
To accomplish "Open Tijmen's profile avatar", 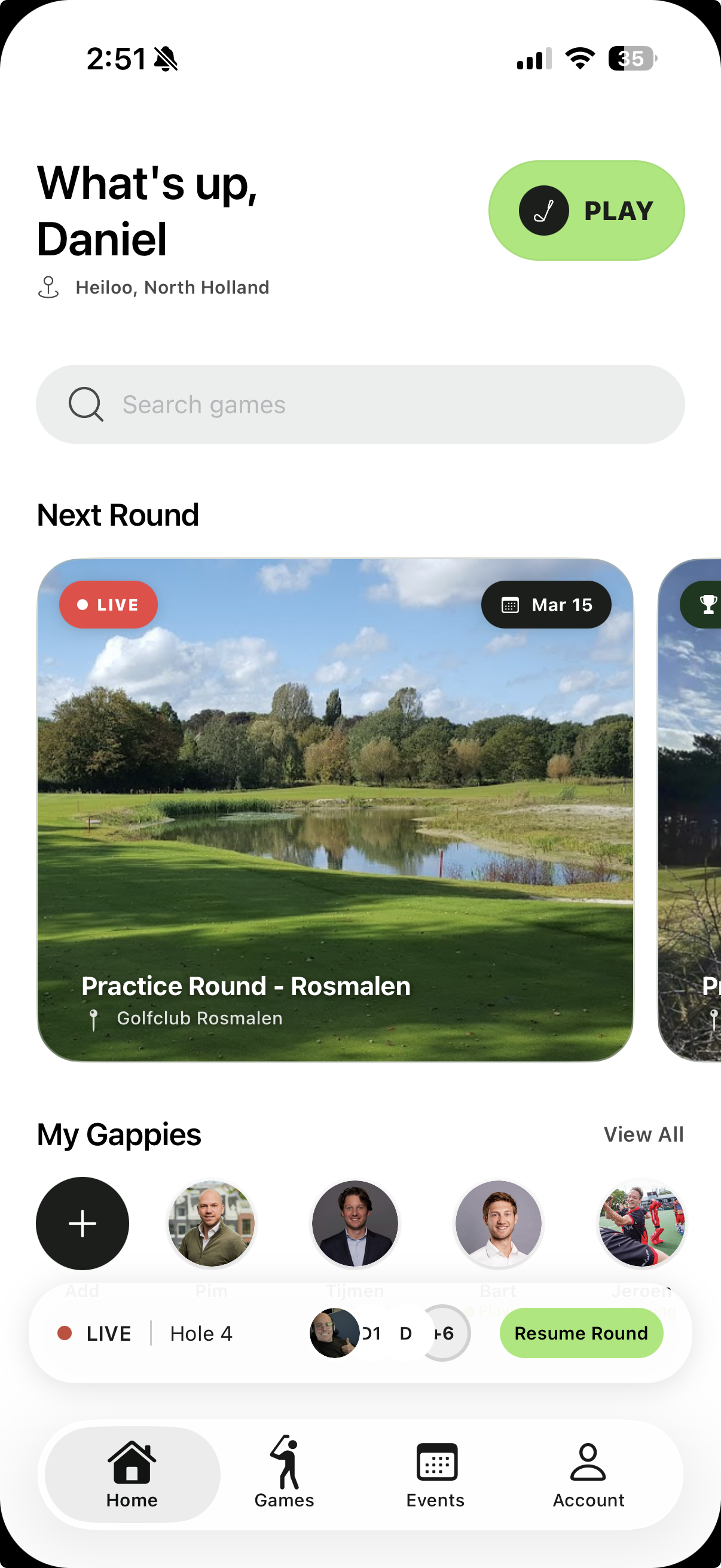I will (x=355, y=1224).
